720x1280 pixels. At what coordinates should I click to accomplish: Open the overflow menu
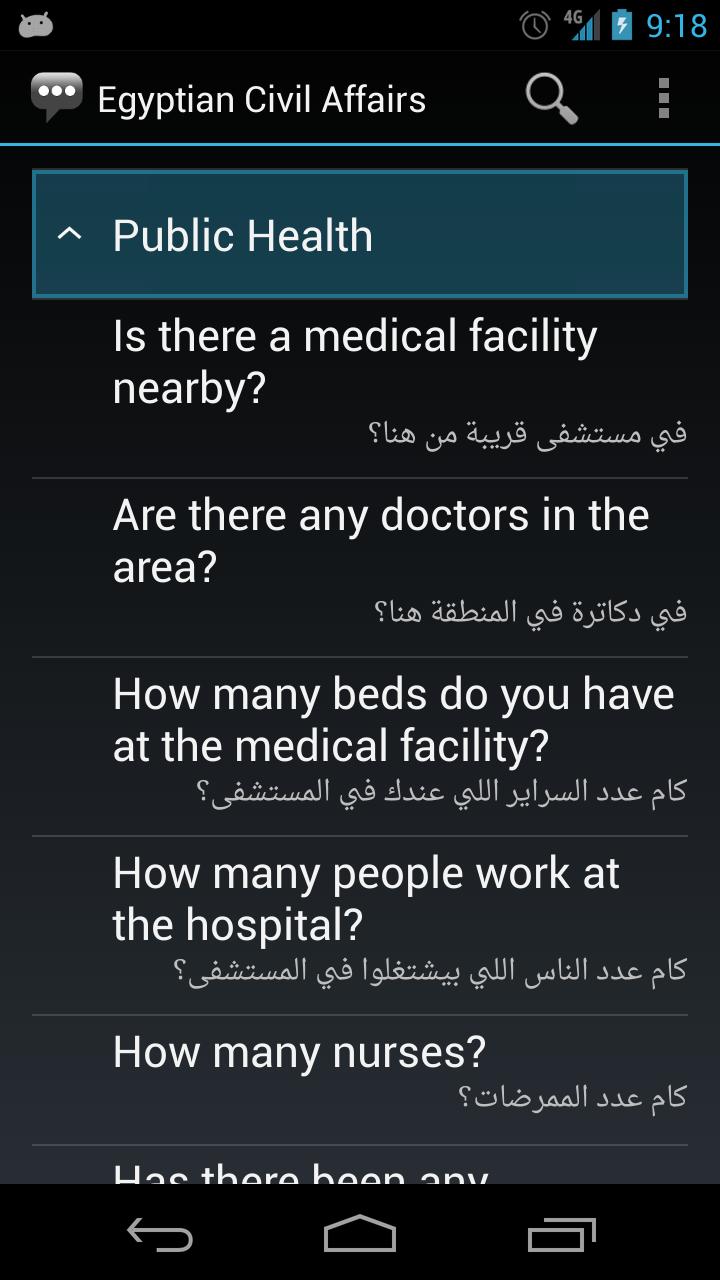pos(663,98)
